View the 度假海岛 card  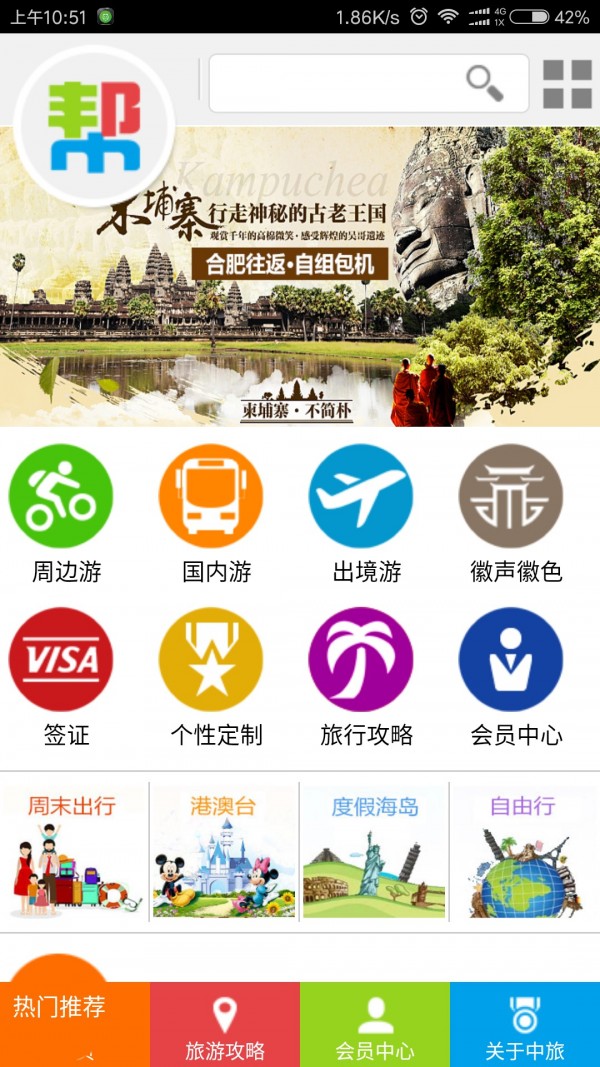click(374, 851)
